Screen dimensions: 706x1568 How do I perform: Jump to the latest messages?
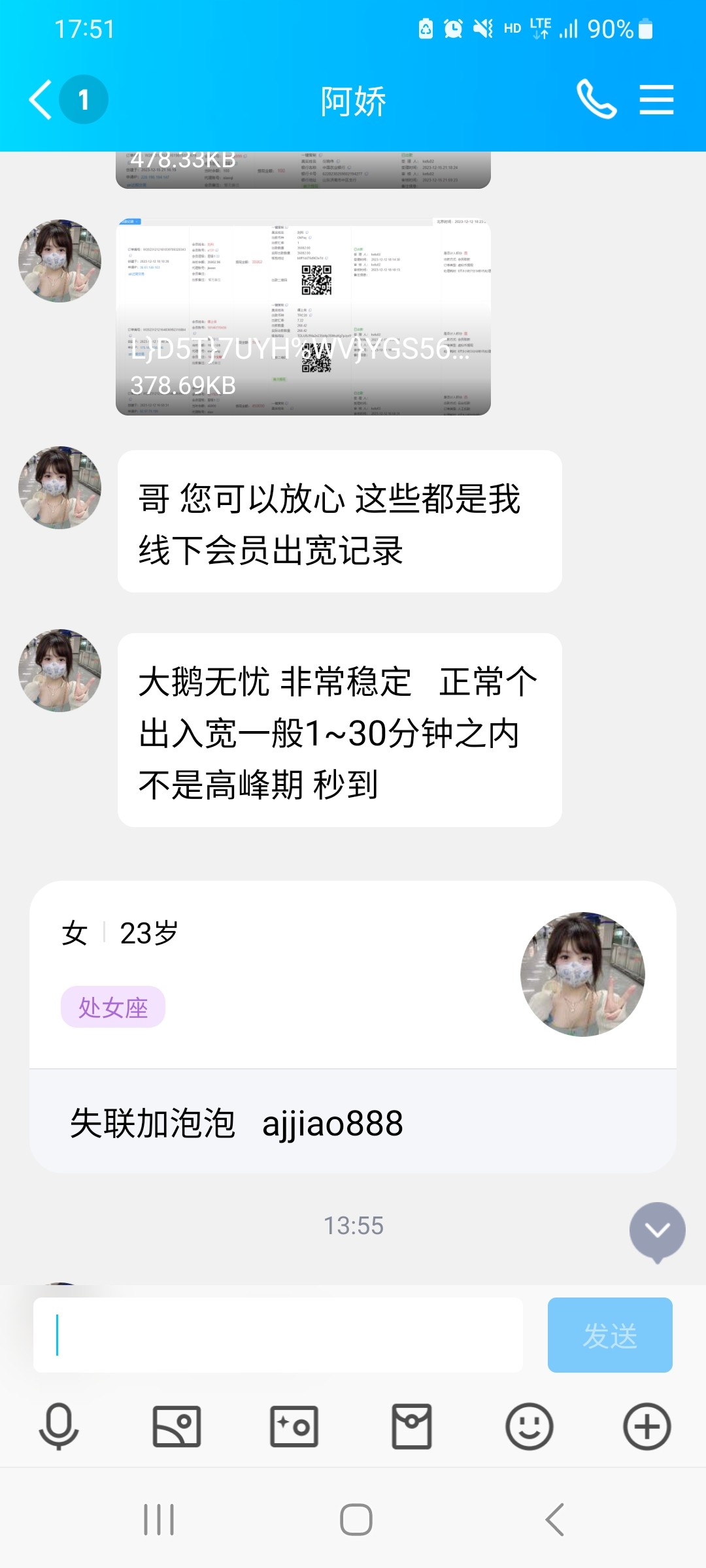[x=657, y=1231]
